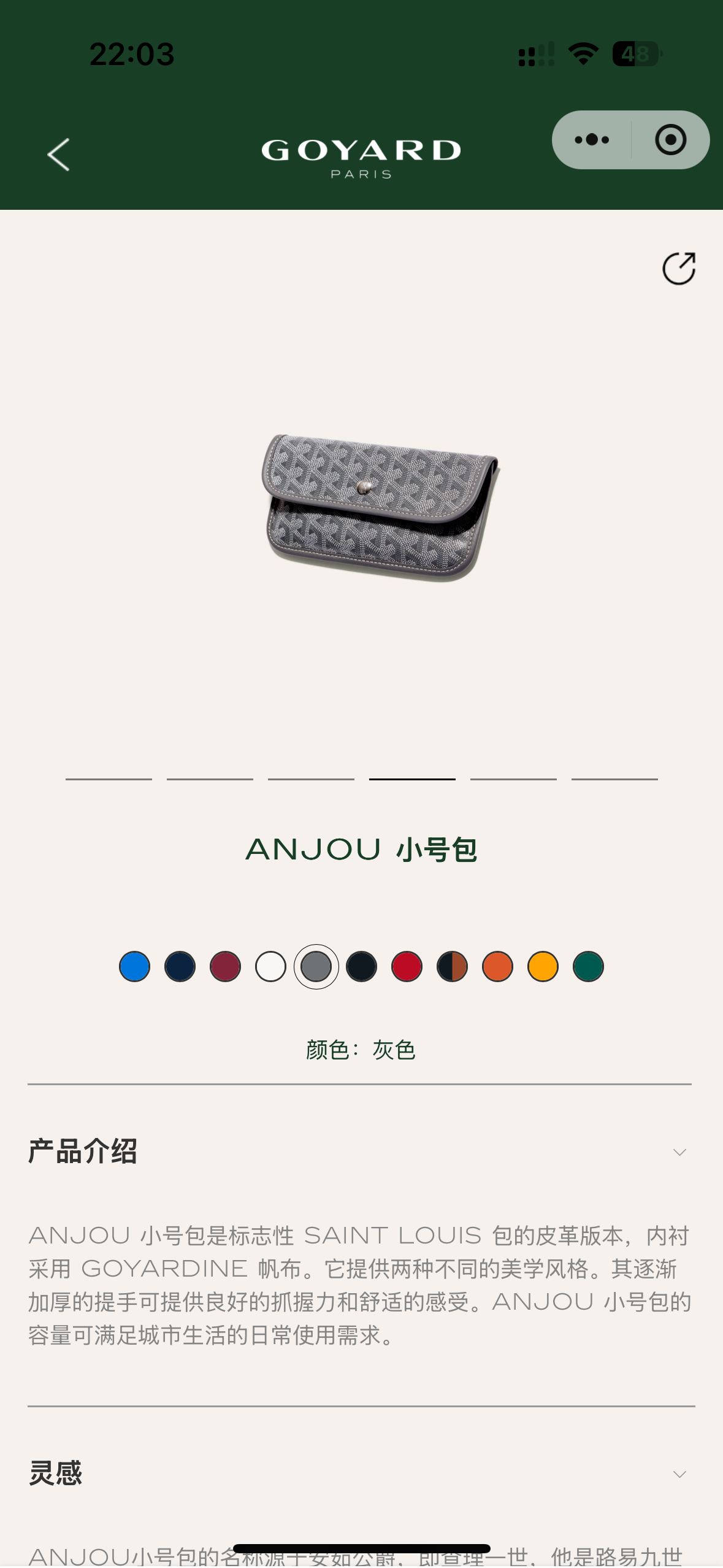The height and width of the screenshot is (1568, 723).
Task: Collapse the 灵感 section
Action: (x=679, y=1474)
